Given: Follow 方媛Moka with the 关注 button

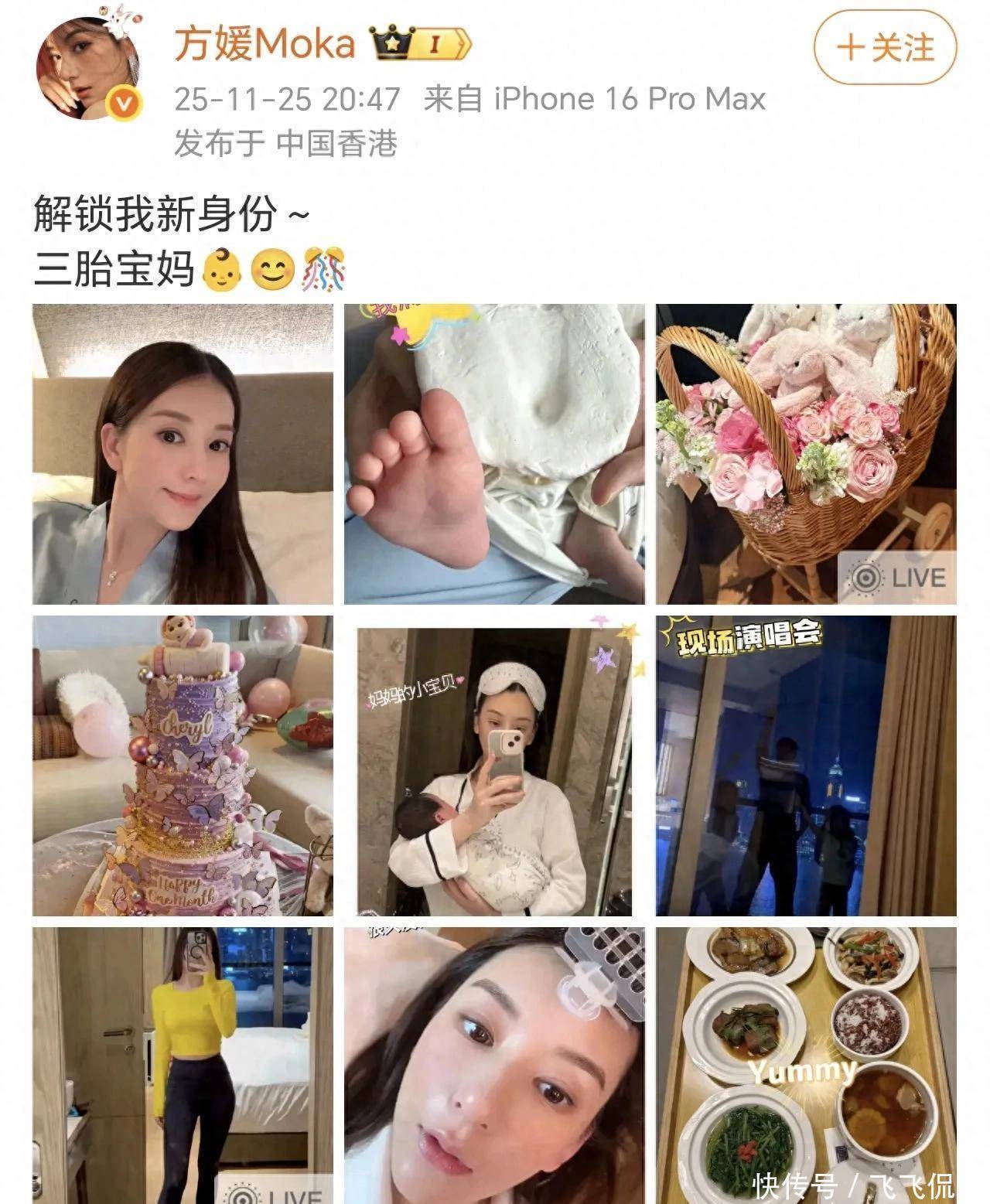Looking at the screenshot, I should click(x=885, y=48).
